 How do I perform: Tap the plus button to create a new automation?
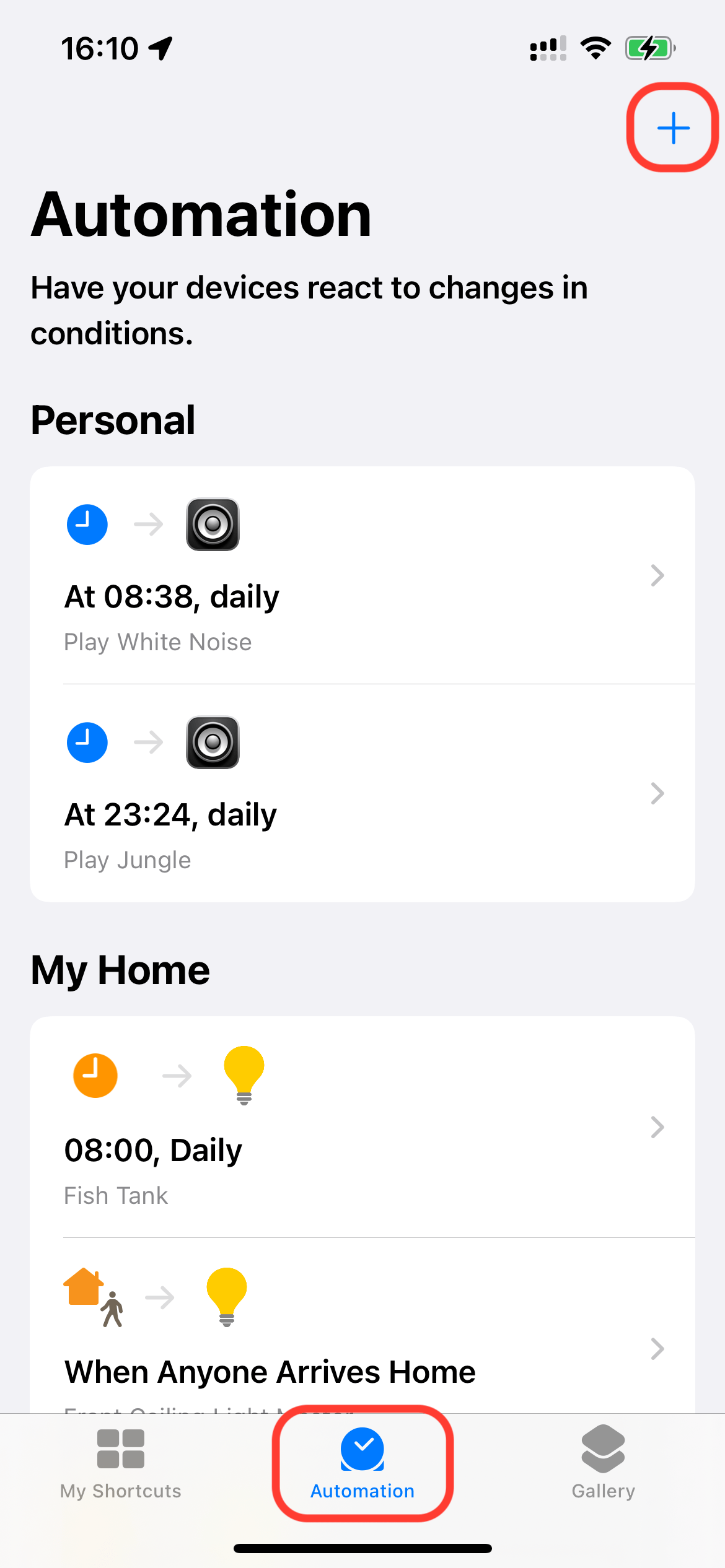coord(673,128)
